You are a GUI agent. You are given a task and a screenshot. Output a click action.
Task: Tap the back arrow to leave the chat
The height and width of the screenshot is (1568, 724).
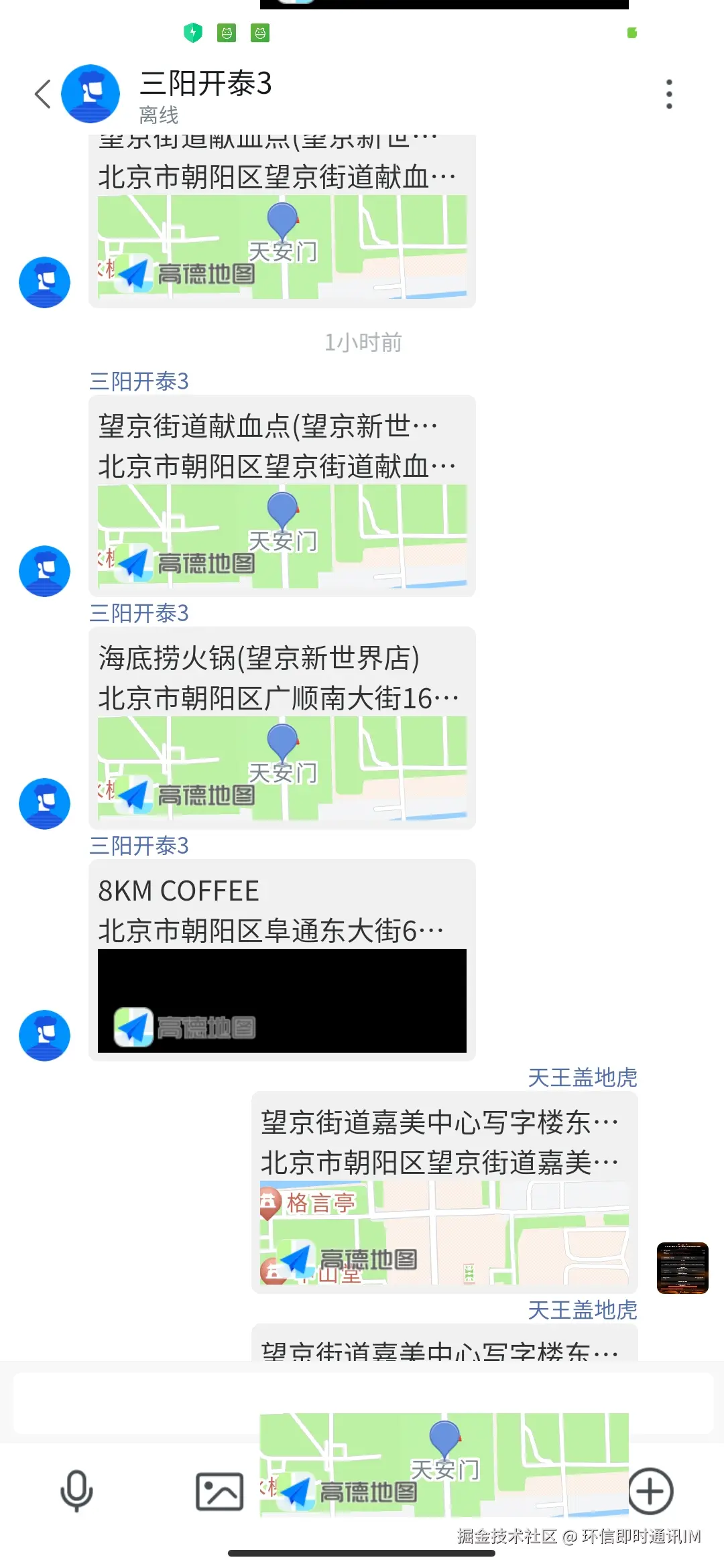[42, 93]
